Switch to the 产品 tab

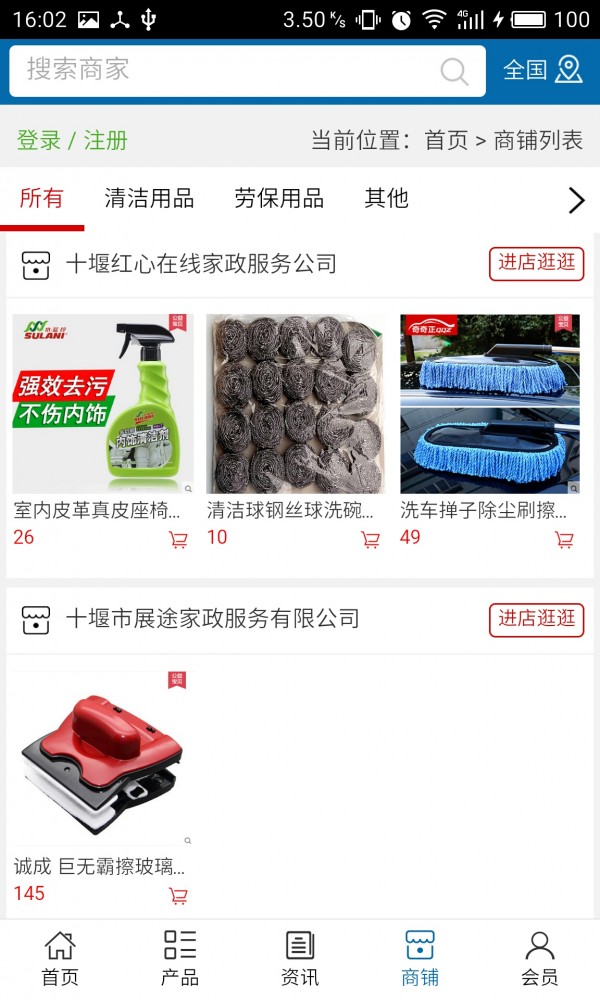tap(180, 958)
